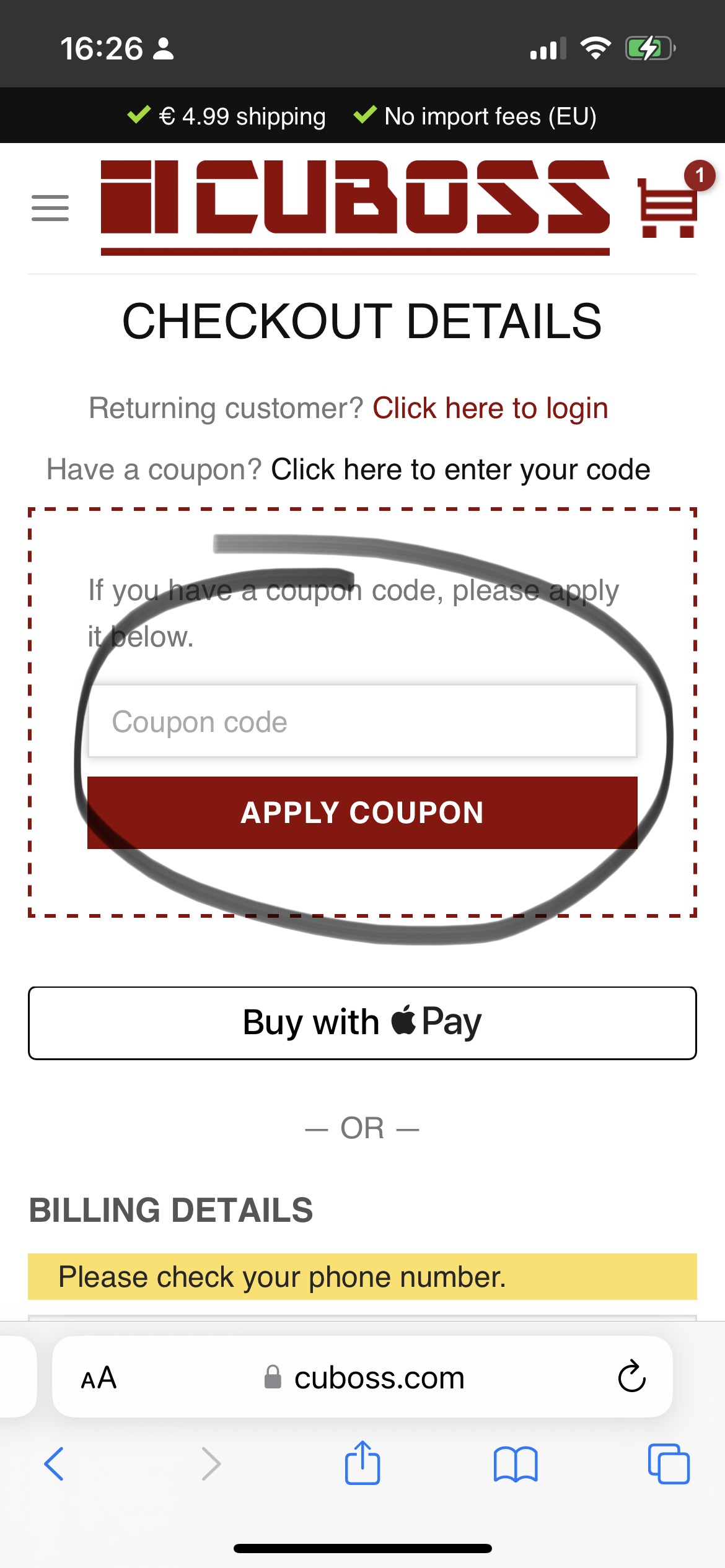Open the CUBOSS logo homepage

point(355,207)
